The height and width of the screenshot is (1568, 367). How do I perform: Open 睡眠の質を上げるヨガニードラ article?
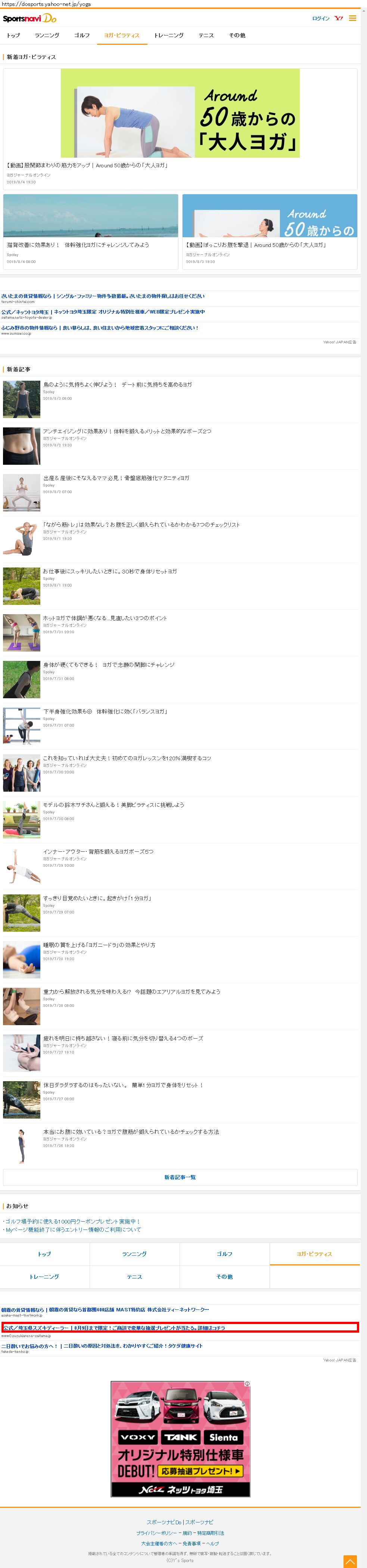pos(99,945)
